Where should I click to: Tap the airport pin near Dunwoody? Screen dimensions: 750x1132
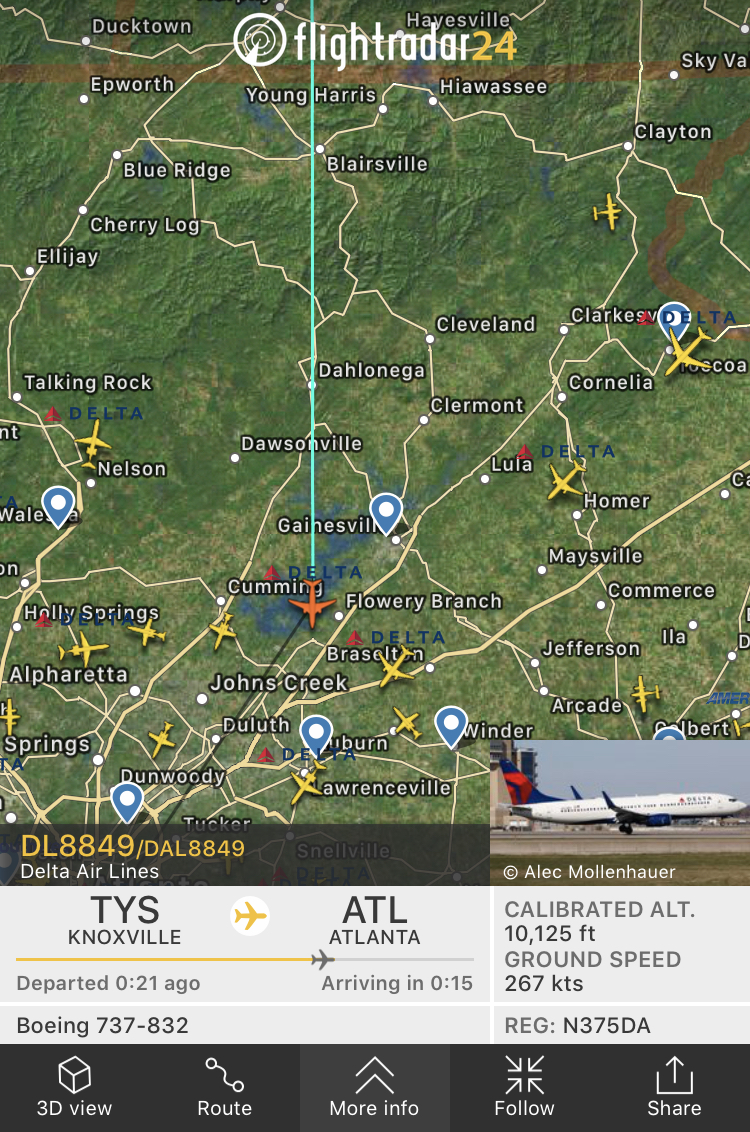coord(127,801)
